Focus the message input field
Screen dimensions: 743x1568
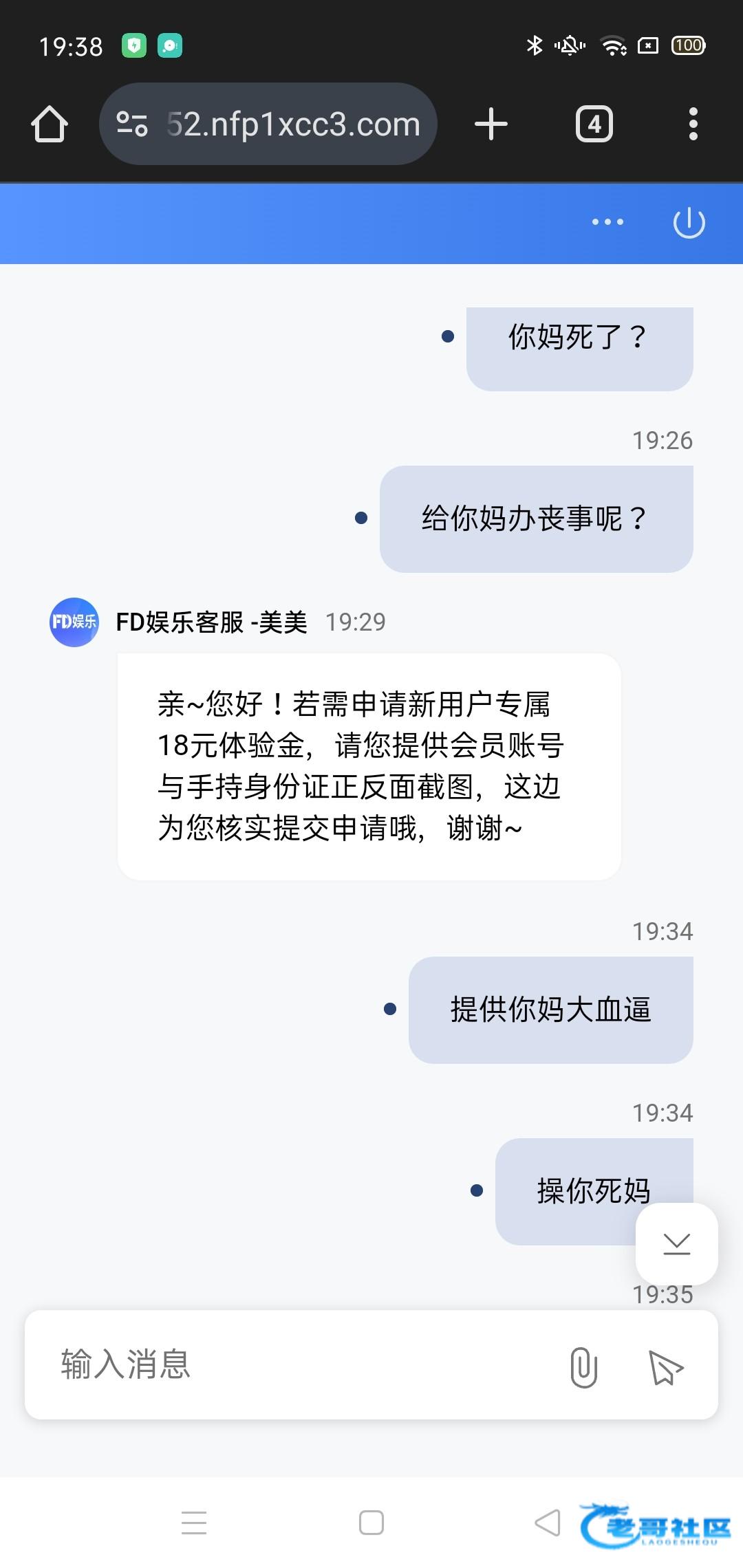coord(303,1364)
